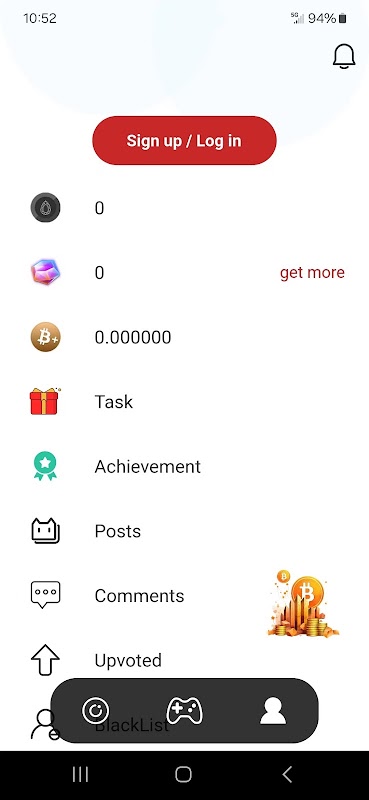Tap the get more link
369x800 pixels.
(x=312, y=272)
